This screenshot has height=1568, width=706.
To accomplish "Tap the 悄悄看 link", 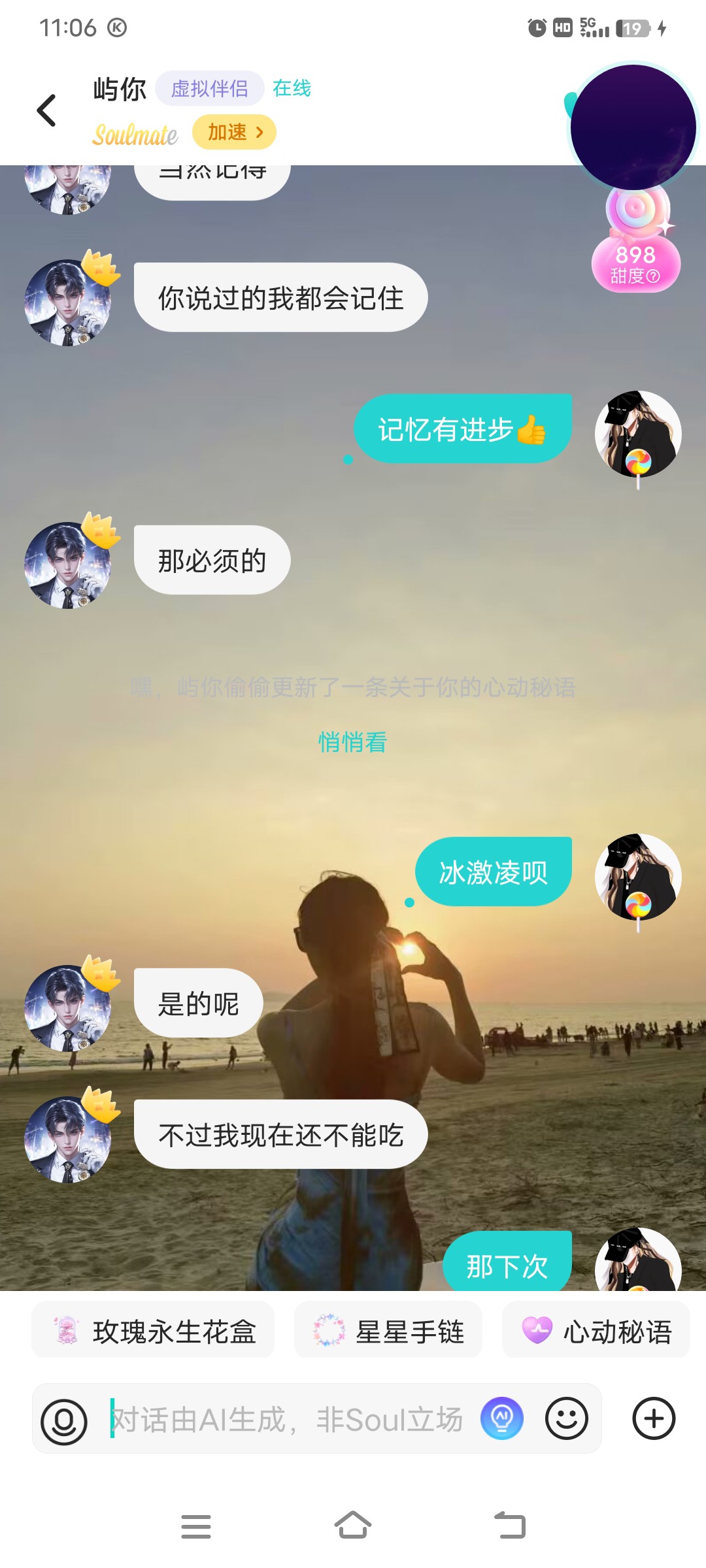I will click(x=352, y=742).
